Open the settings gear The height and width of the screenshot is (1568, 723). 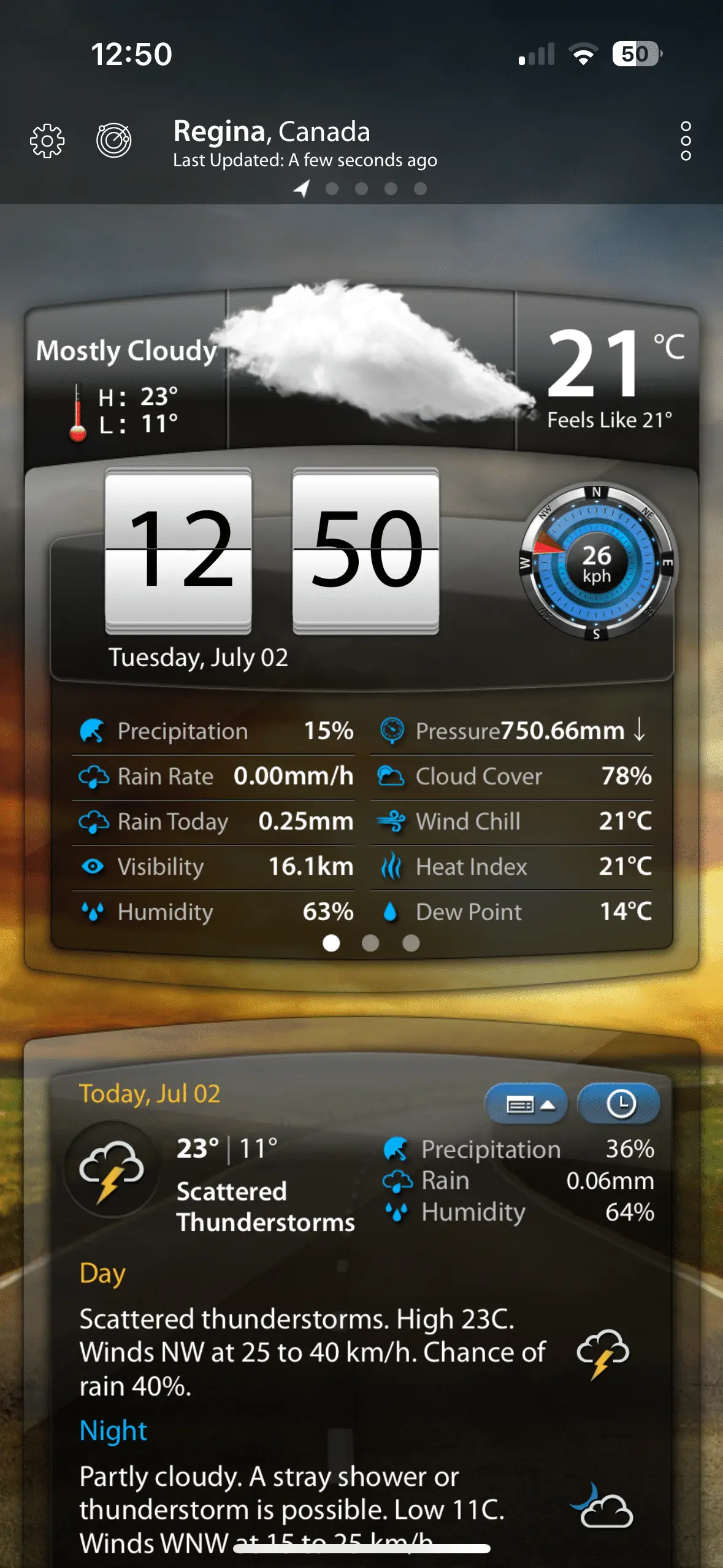tap(47, 141)
